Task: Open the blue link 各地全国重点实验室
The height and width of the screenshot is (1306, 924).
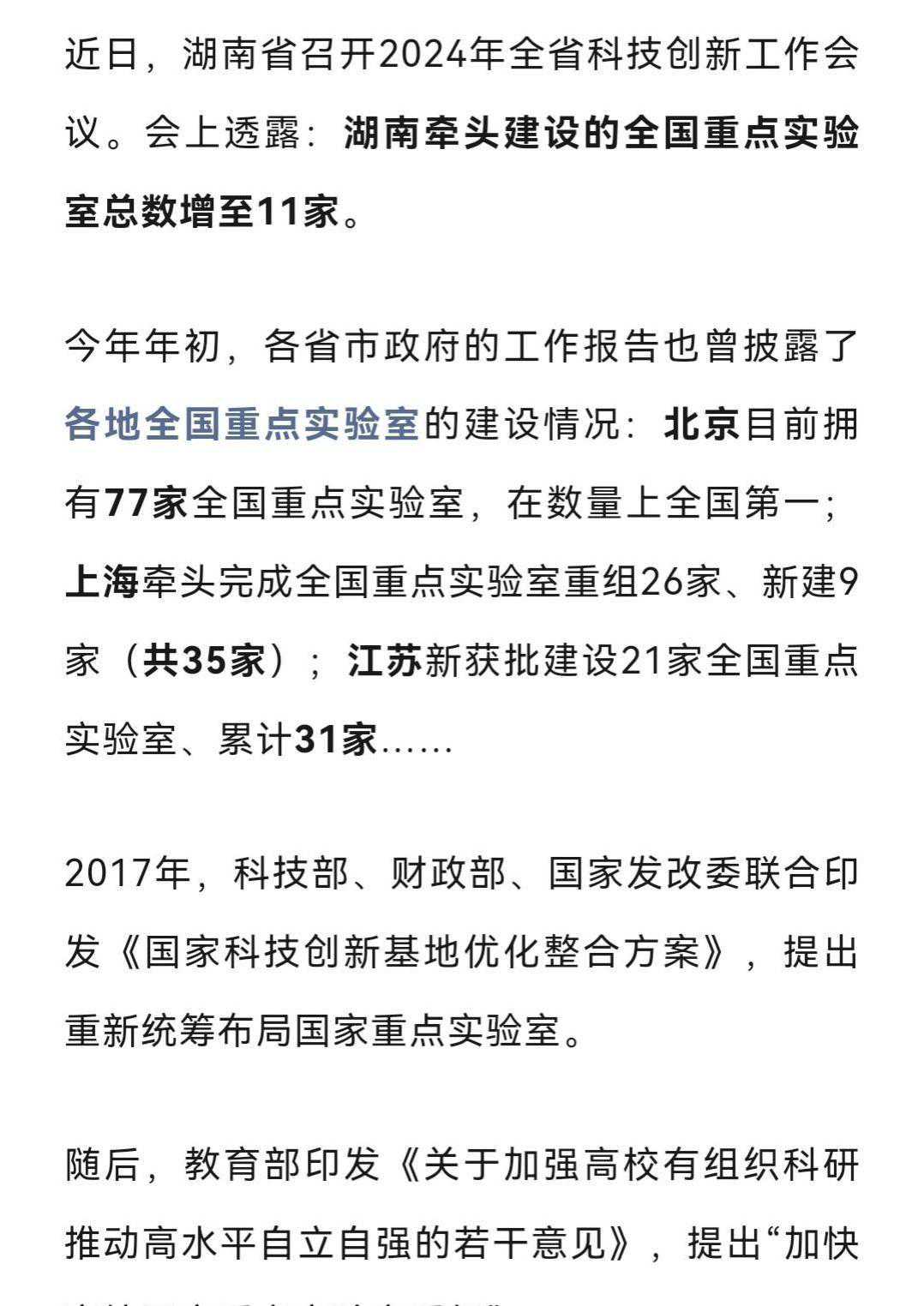Action: (242, 425)
